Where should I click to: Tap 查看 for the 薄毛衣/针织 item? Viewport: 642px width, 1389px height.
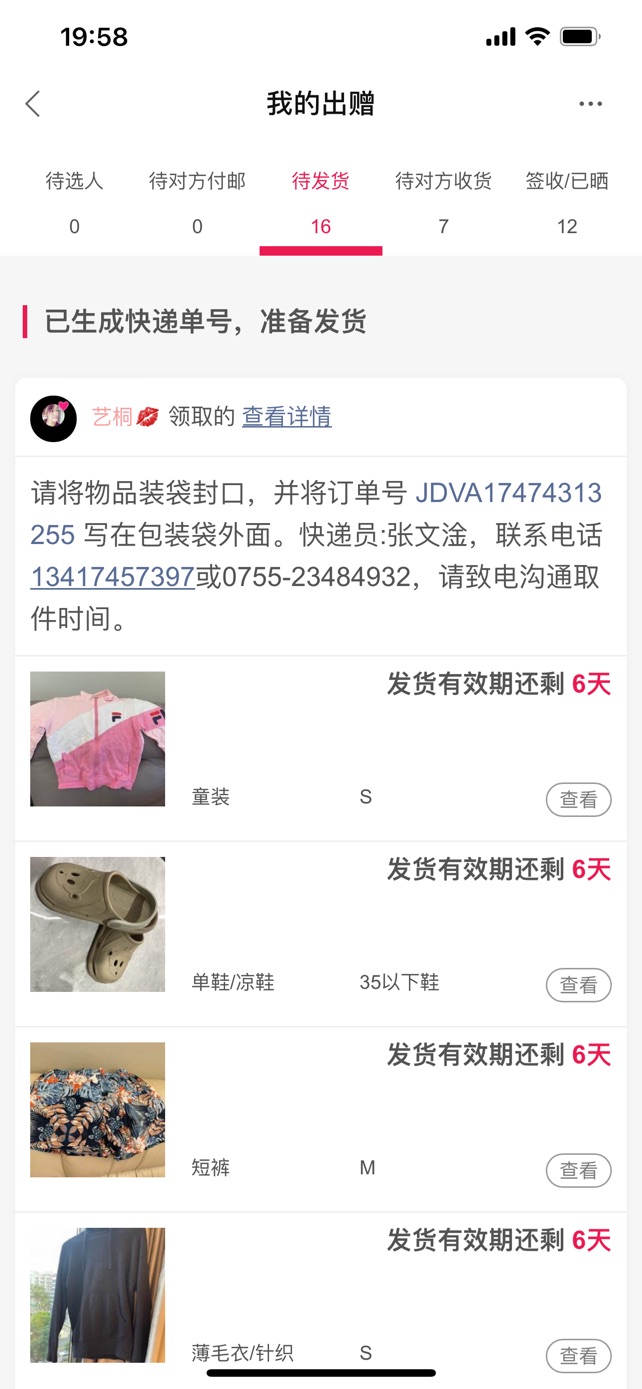[578, 1355]
